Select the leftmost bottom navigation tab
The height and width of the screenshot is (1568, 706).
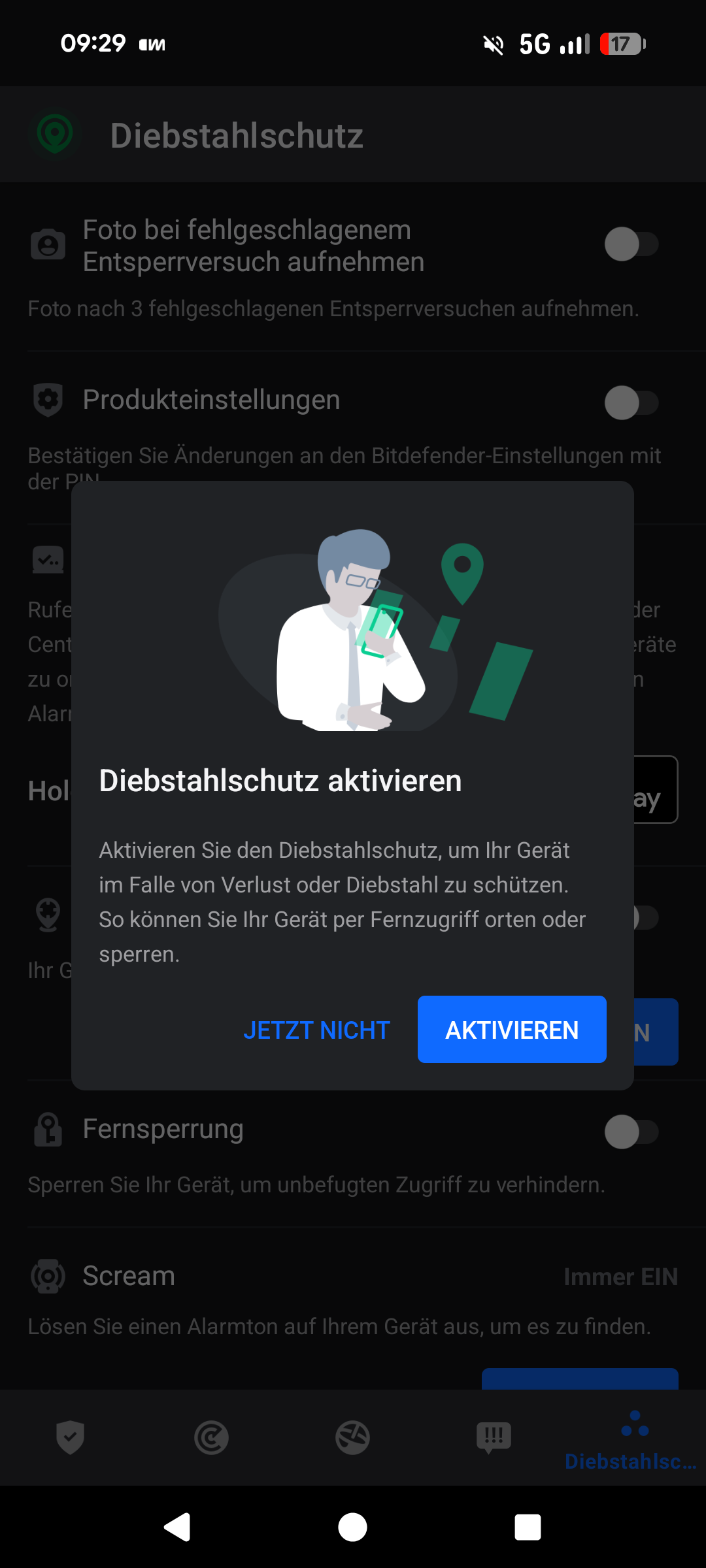pyautogui.click(x=71, y=1438)
